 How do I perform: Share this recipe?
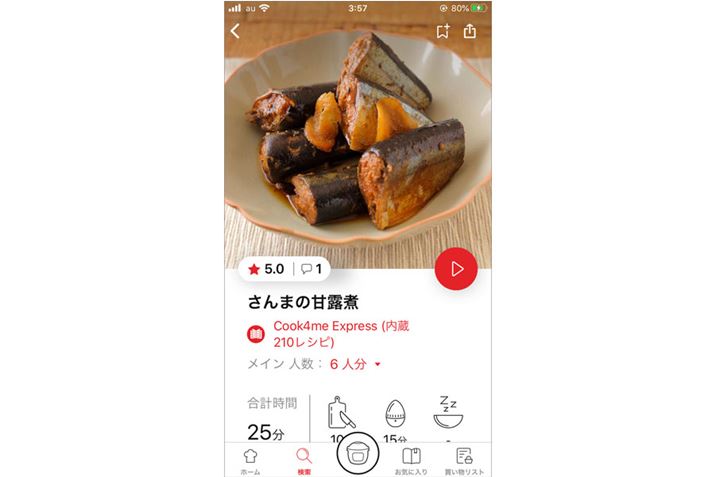pyautogui.click(x=470, y=31)
